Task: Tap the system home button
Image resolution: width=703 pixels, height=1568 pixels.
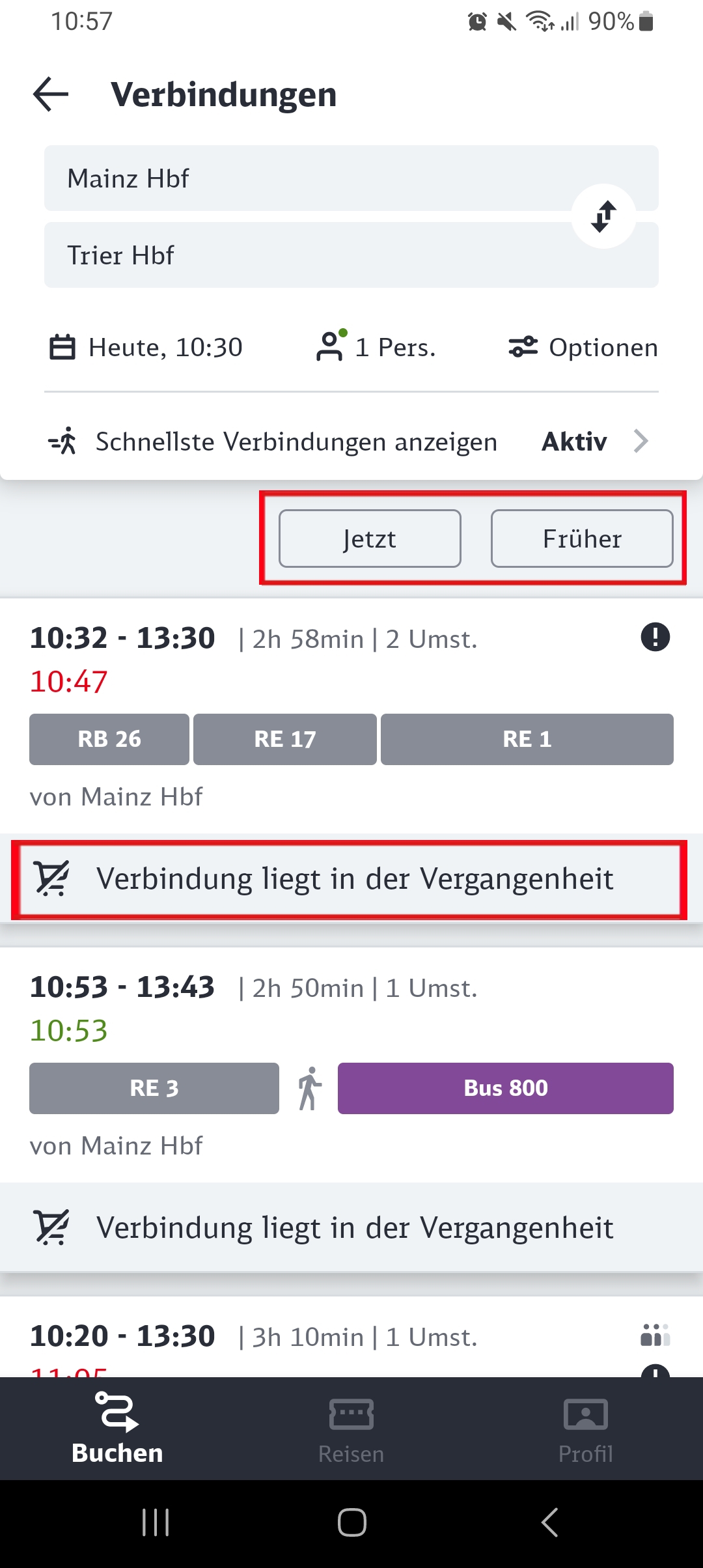Action: pyautogui.click(x=351, y=1522)
